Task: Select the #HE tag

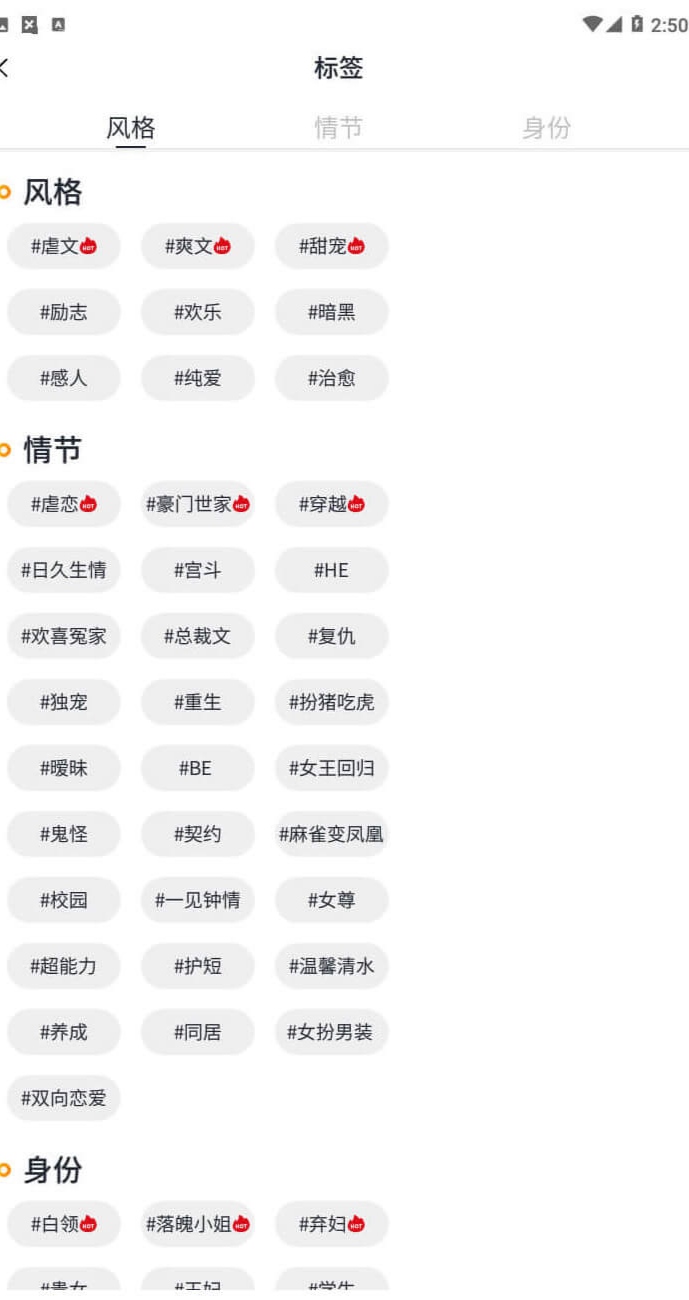Action: click(332, 570)
